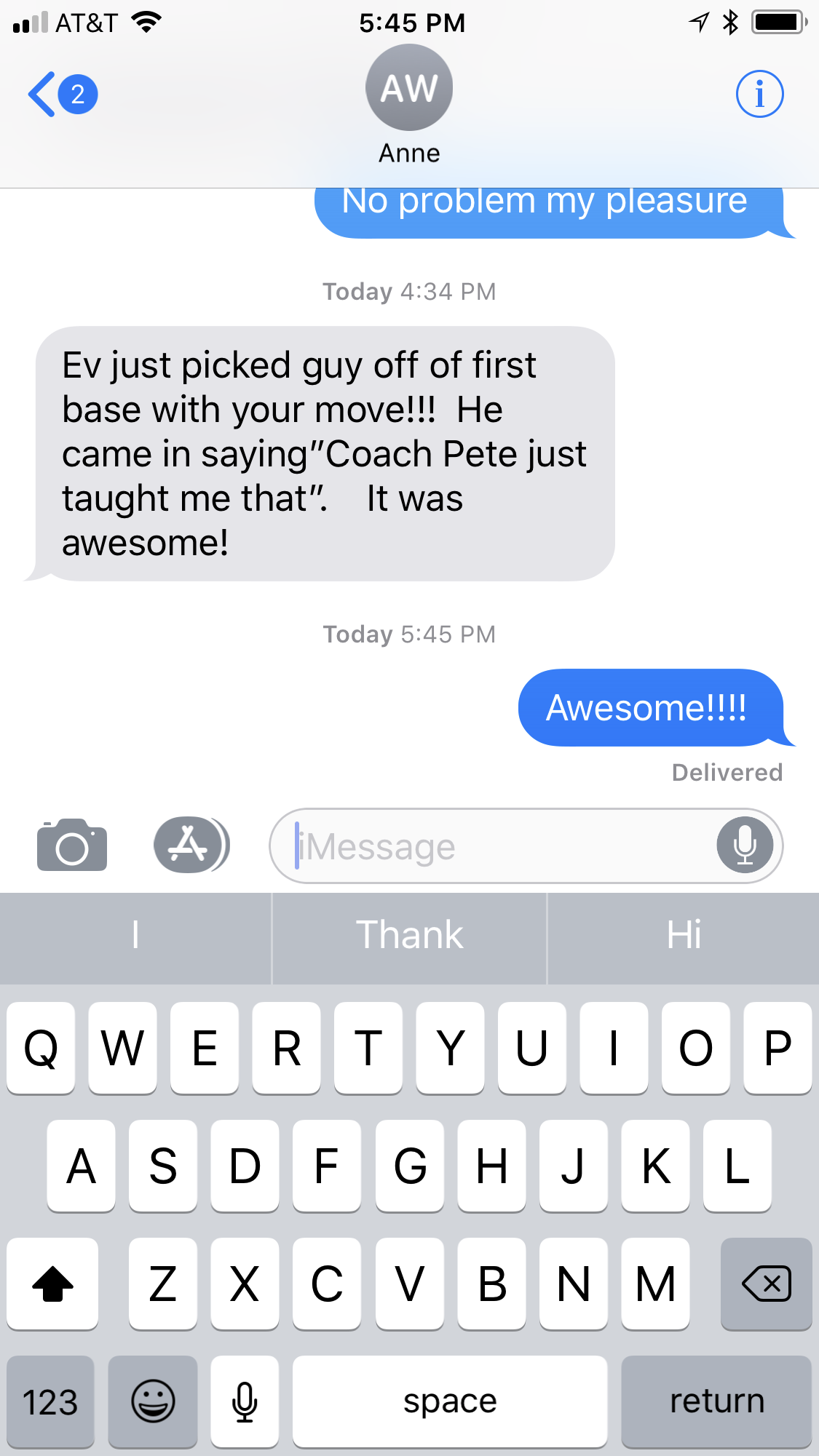Insert the suggested word "Hi"
Screen dimensions: 819x1456
click(684, 935)
